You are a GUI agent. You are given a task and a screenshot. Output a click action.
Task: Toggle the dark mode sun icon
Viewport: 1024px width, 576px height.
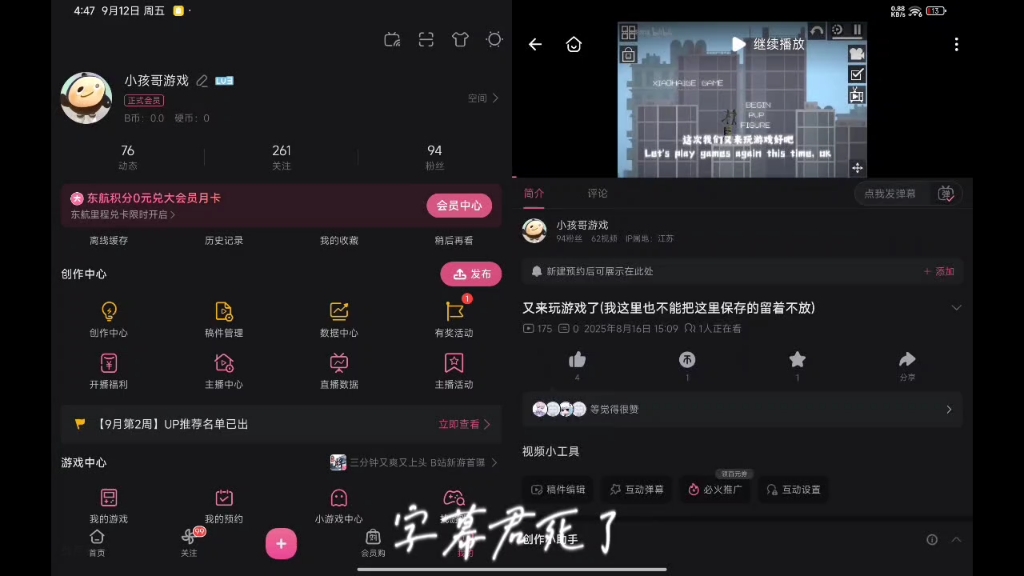pos(494,40)
